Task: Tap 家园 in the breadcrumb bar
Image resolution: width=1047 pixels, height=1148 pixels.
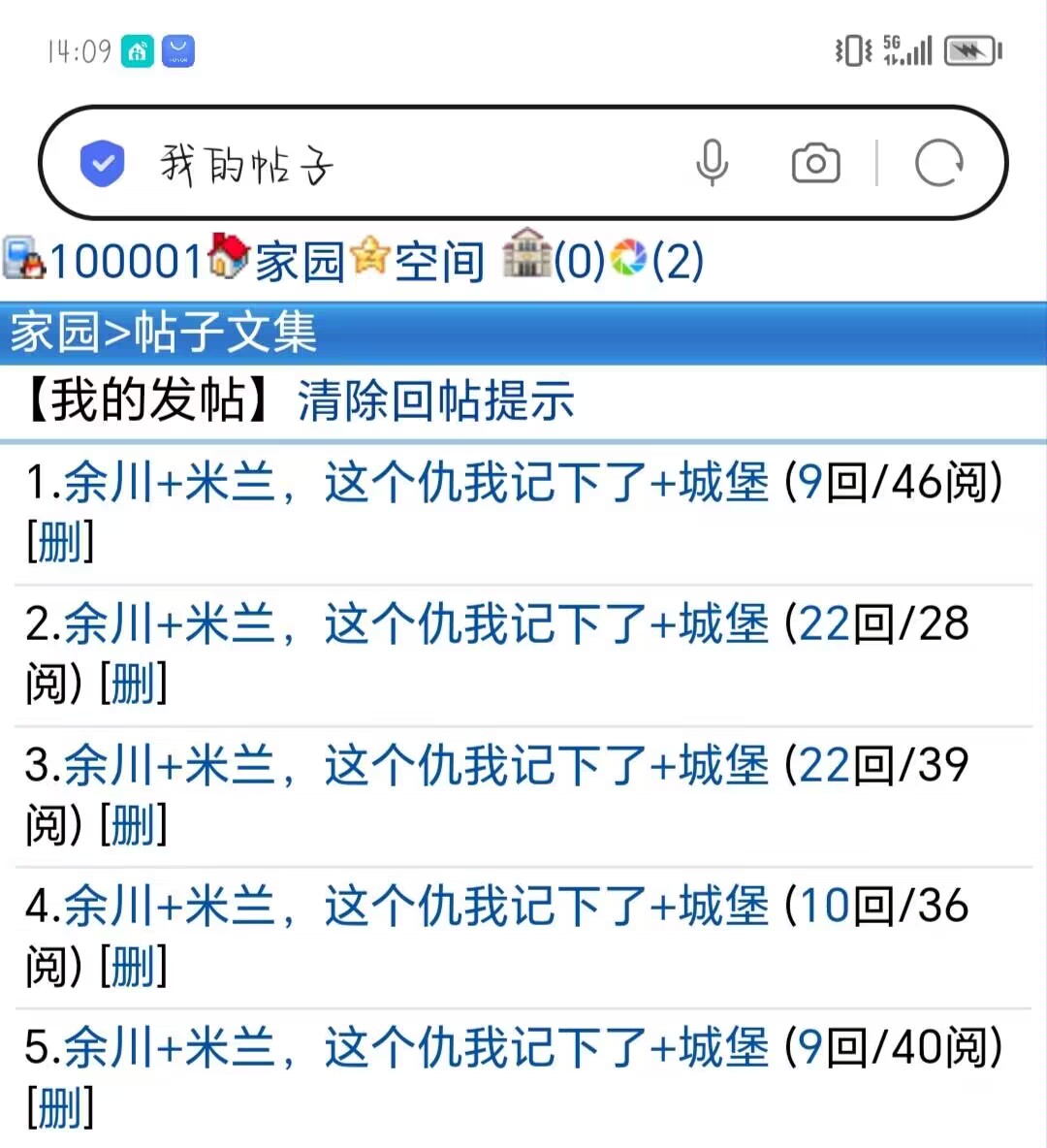Action: tap(53, 333)
